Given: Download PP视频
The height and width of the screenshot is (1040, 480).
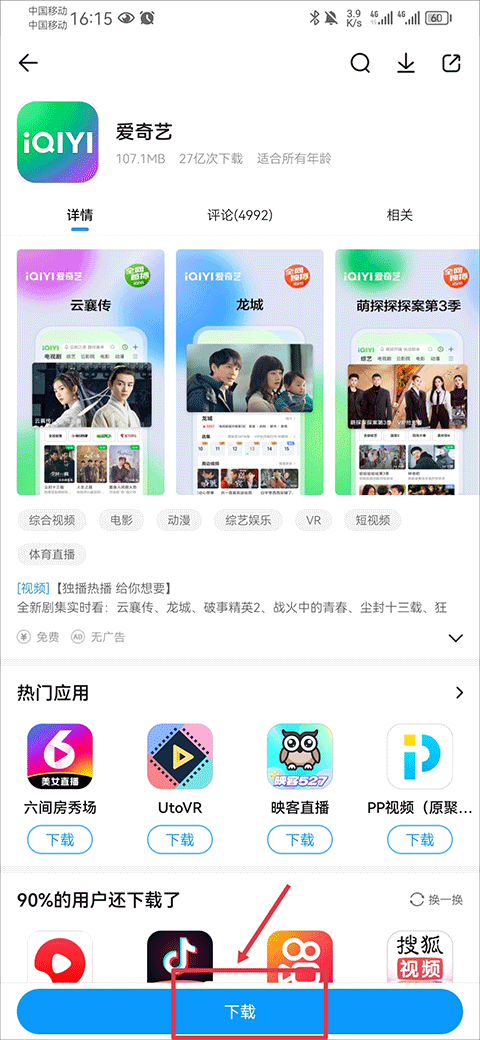Looking at the screenshot, I should click(x=420, y=840).
